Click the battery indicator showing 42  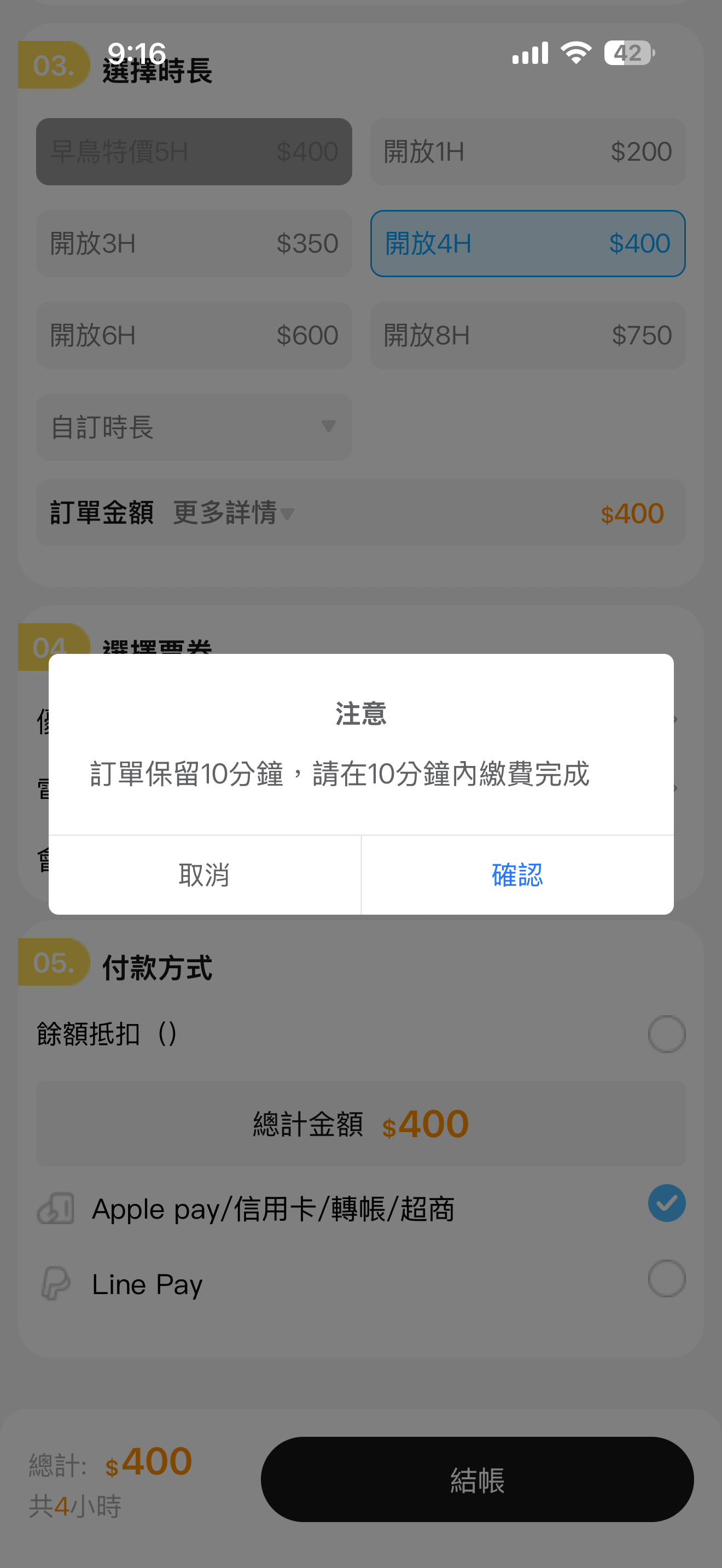(626, 54)
